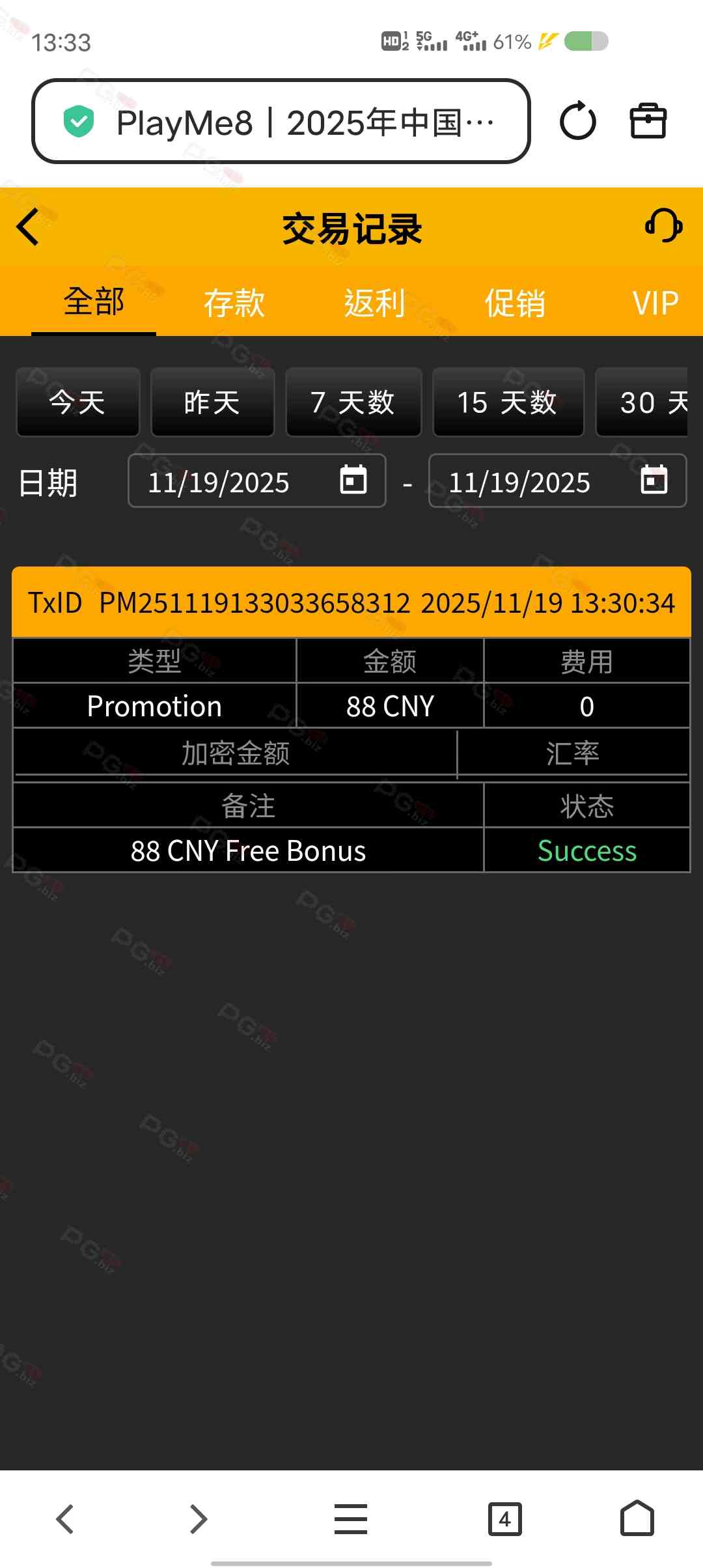The height and width of the screenshot is (1568, 703).
Task: Open the browser menu with three lines
Action: pos(351,1519)
